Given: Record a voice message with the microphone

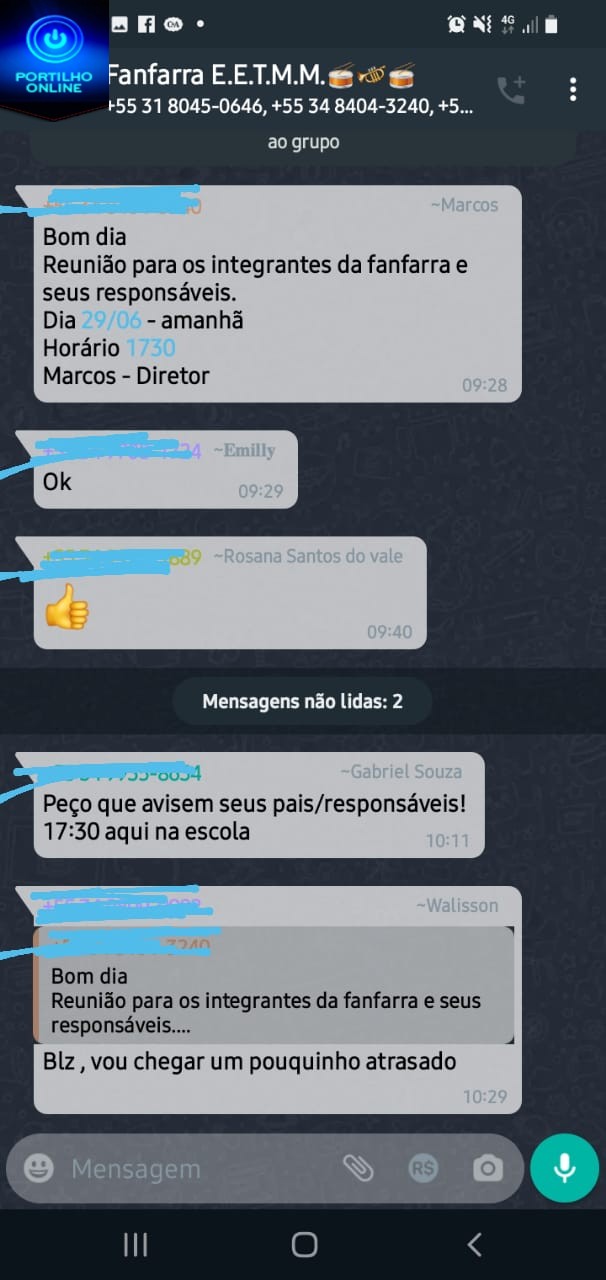Looking at the screenshot, I should [x=565, y=1168].
